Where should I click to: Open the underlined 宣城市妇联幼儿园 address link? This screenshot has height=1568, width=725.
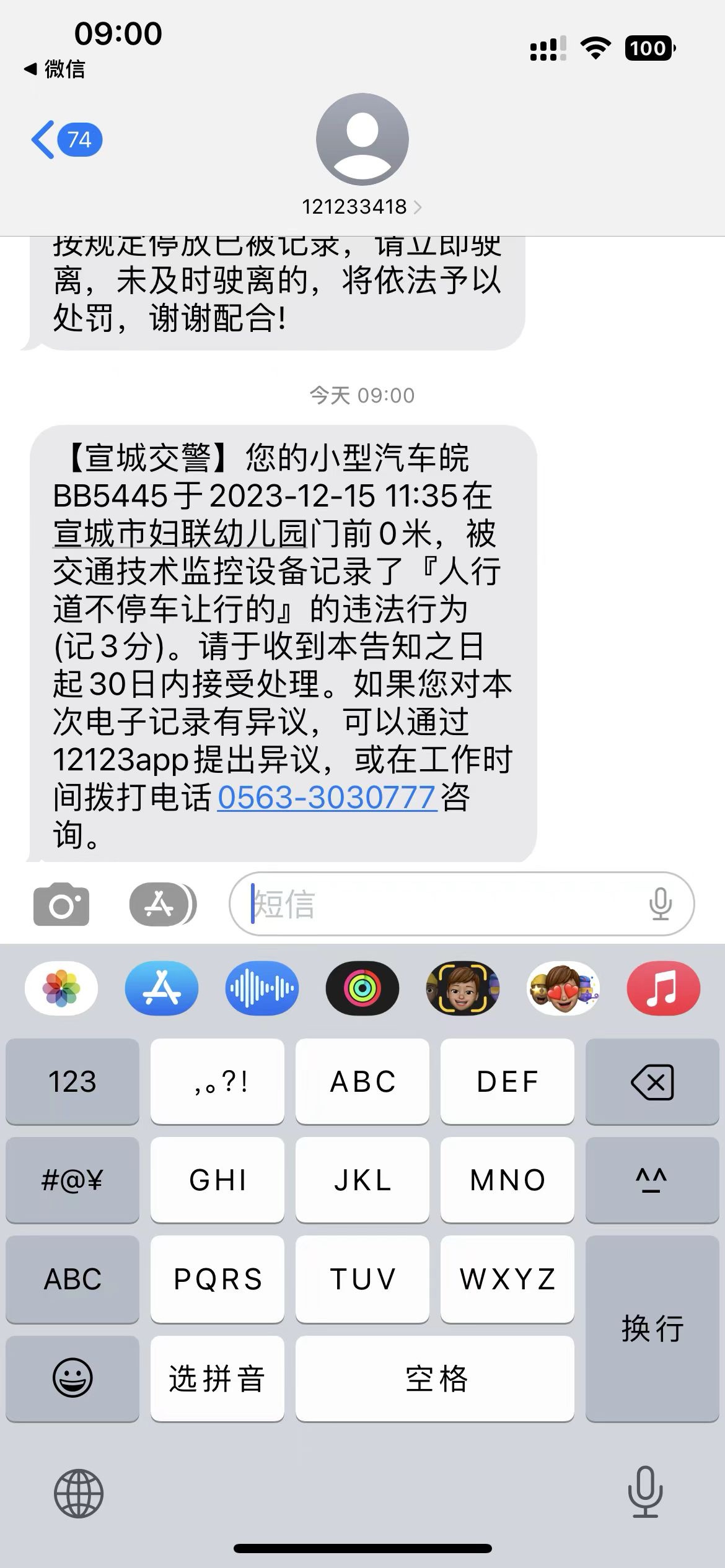pyautogui.click(x=180, y=534)
